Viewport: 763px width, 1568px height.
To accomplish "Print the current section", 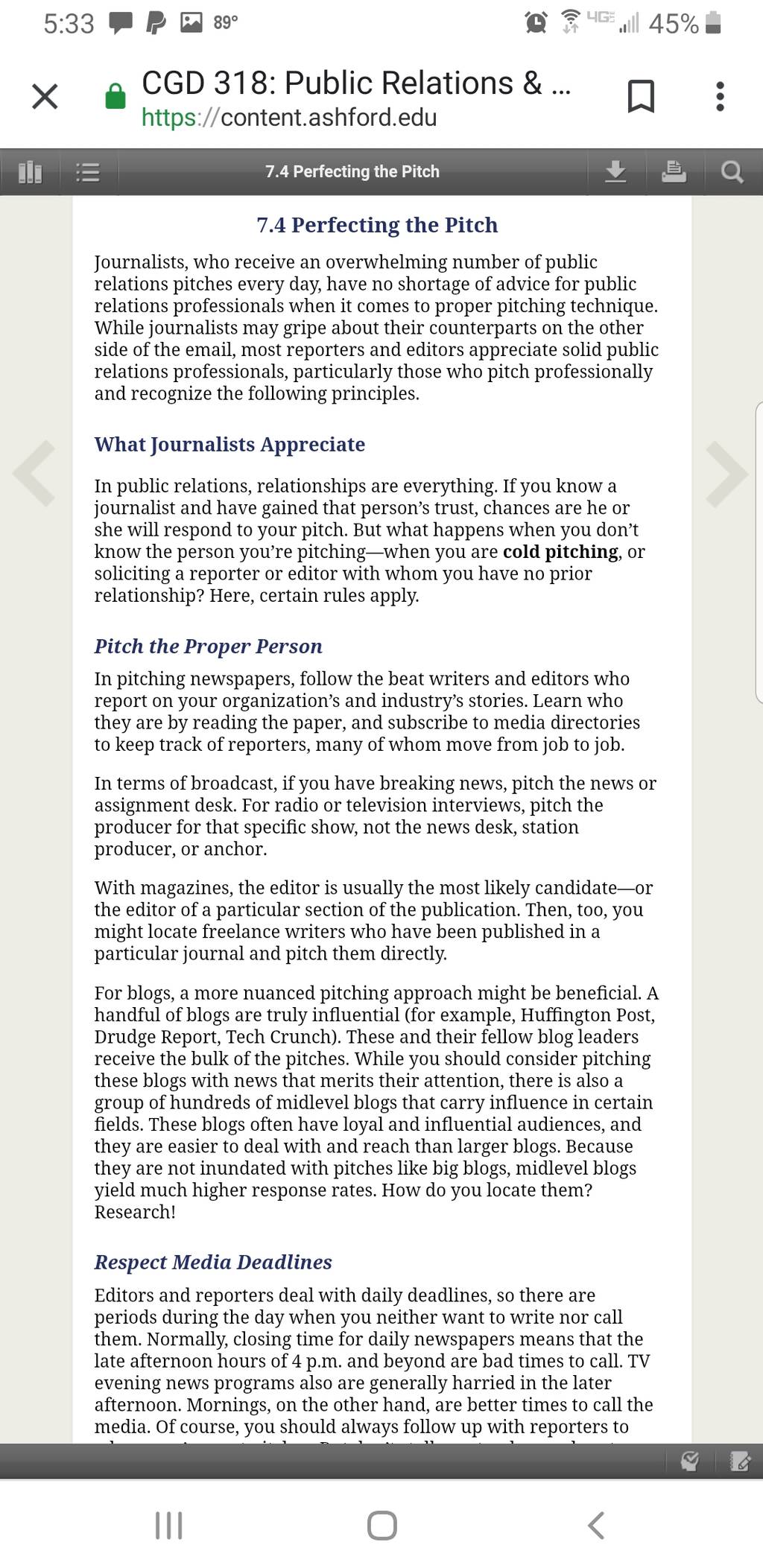I will 674,172.
